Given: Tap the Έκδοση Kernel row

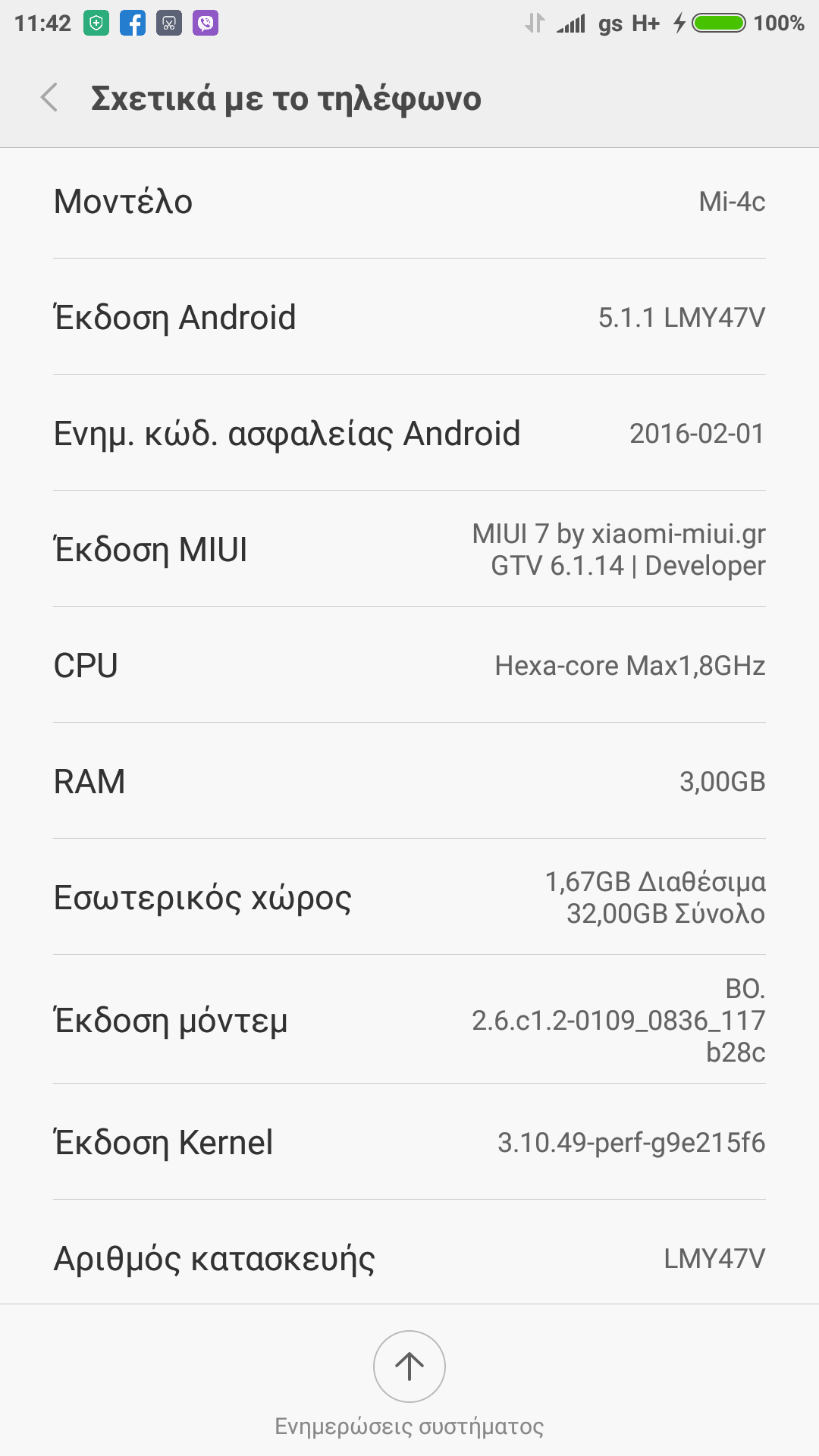Looking at the screenshot, I should pyautogui.click(x=409, y=1142).
